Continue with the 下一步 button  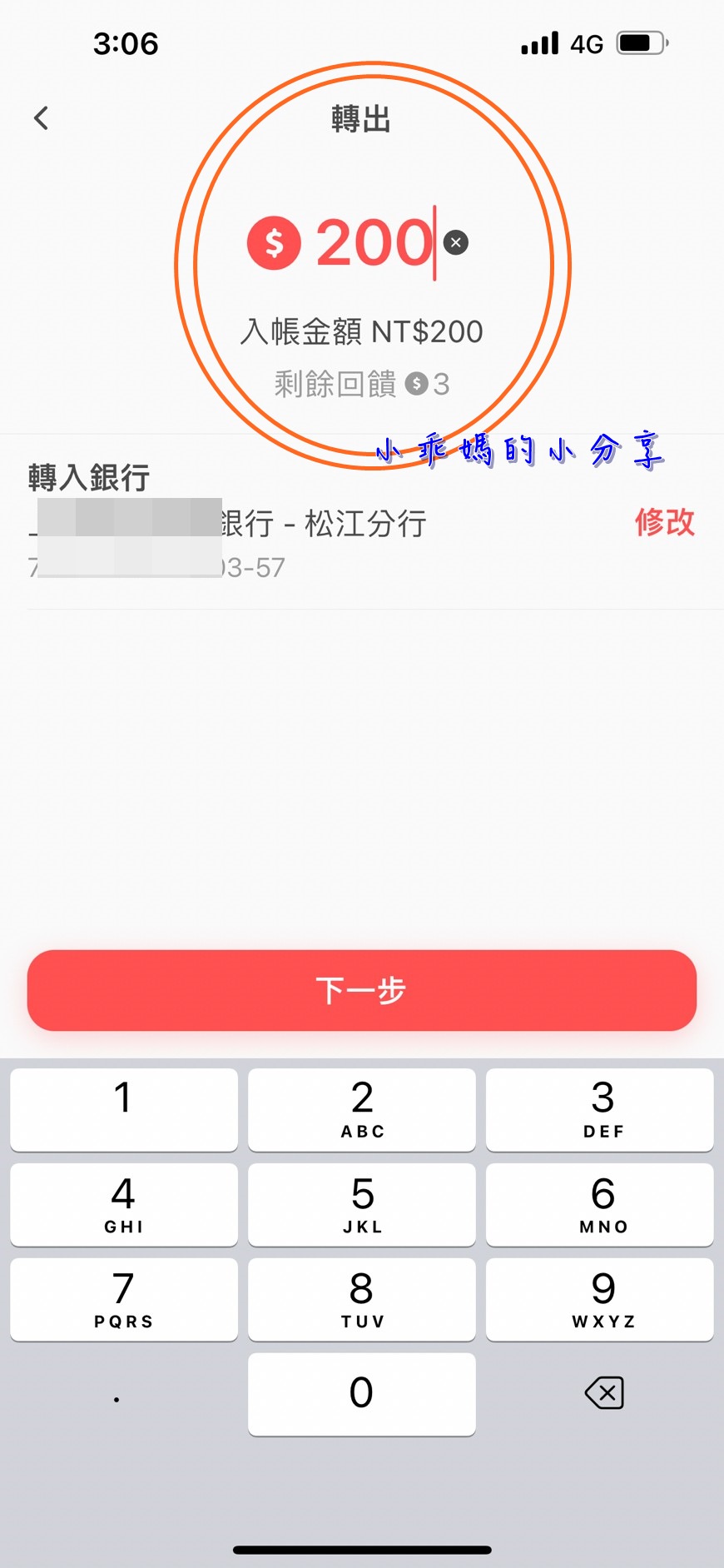361,990
